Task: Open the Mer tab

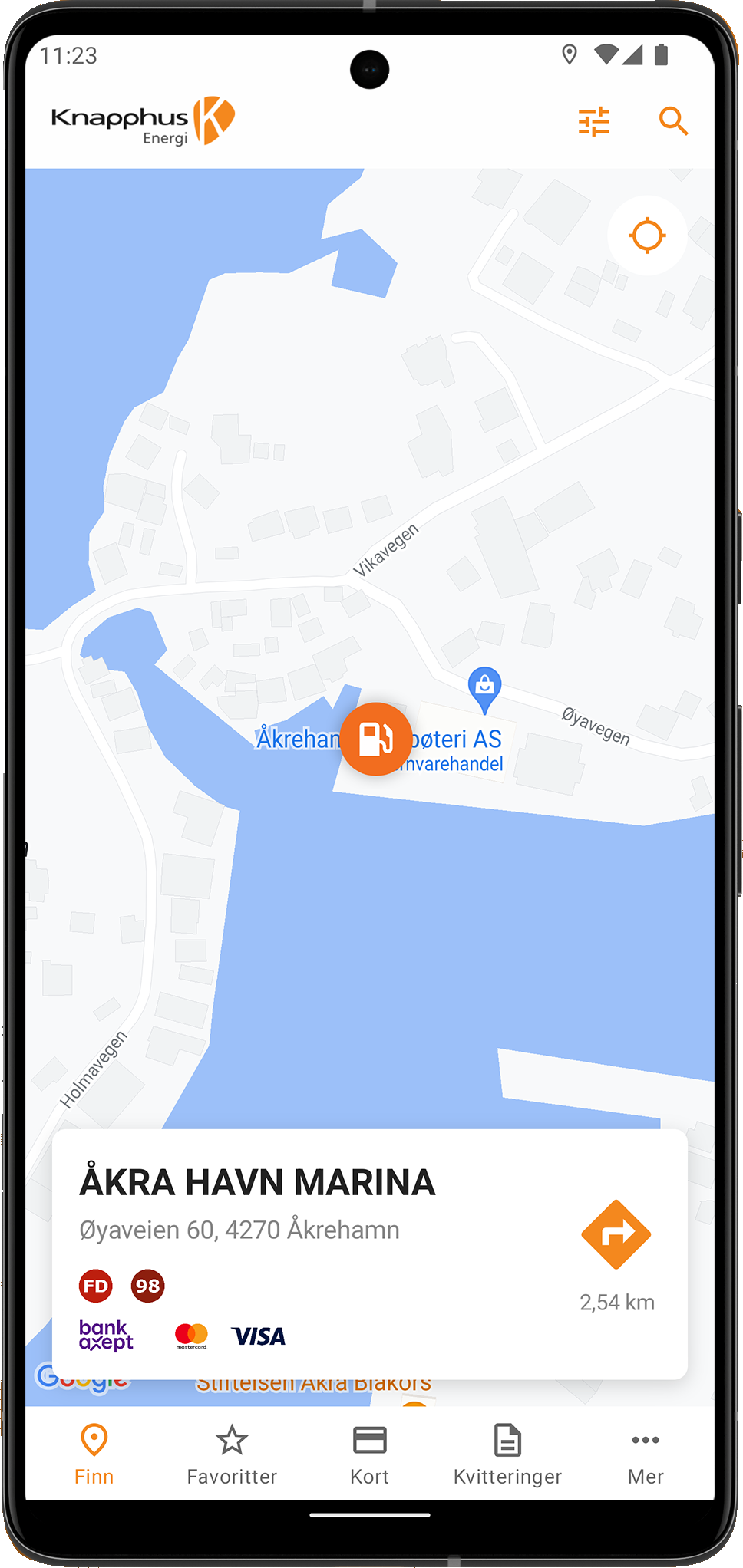Action: tap(645, 1455)
